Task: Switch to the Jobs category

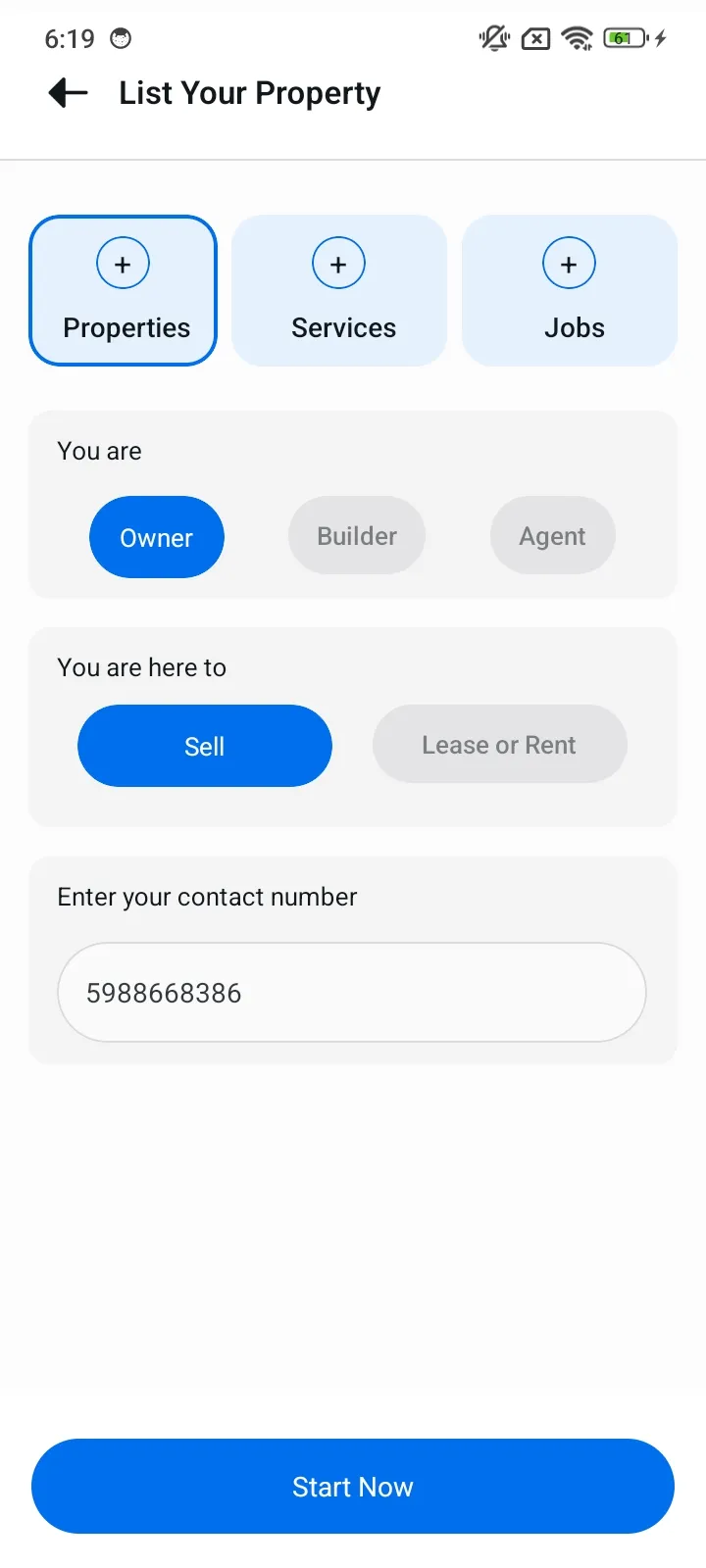Action: tap(570, 290)
